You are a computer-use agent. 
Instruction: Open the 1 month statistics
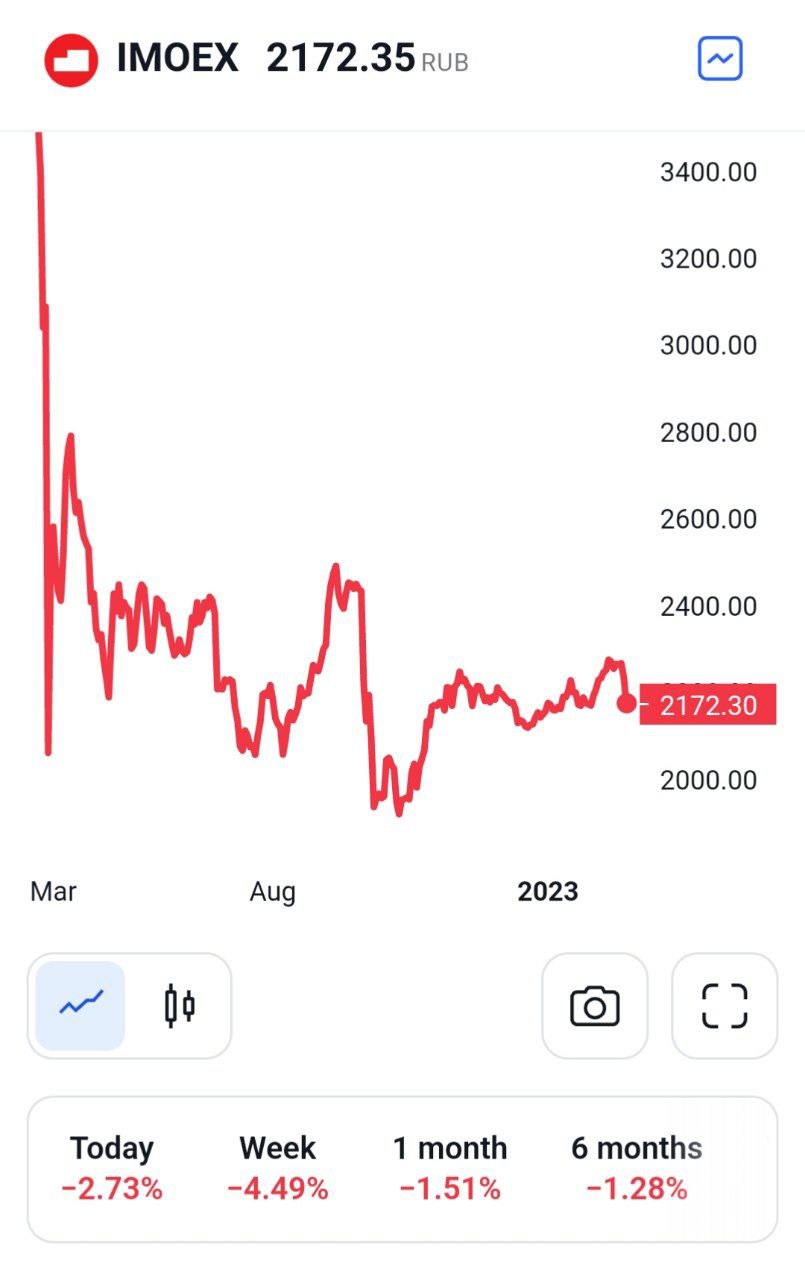(x=449, y=1168)
